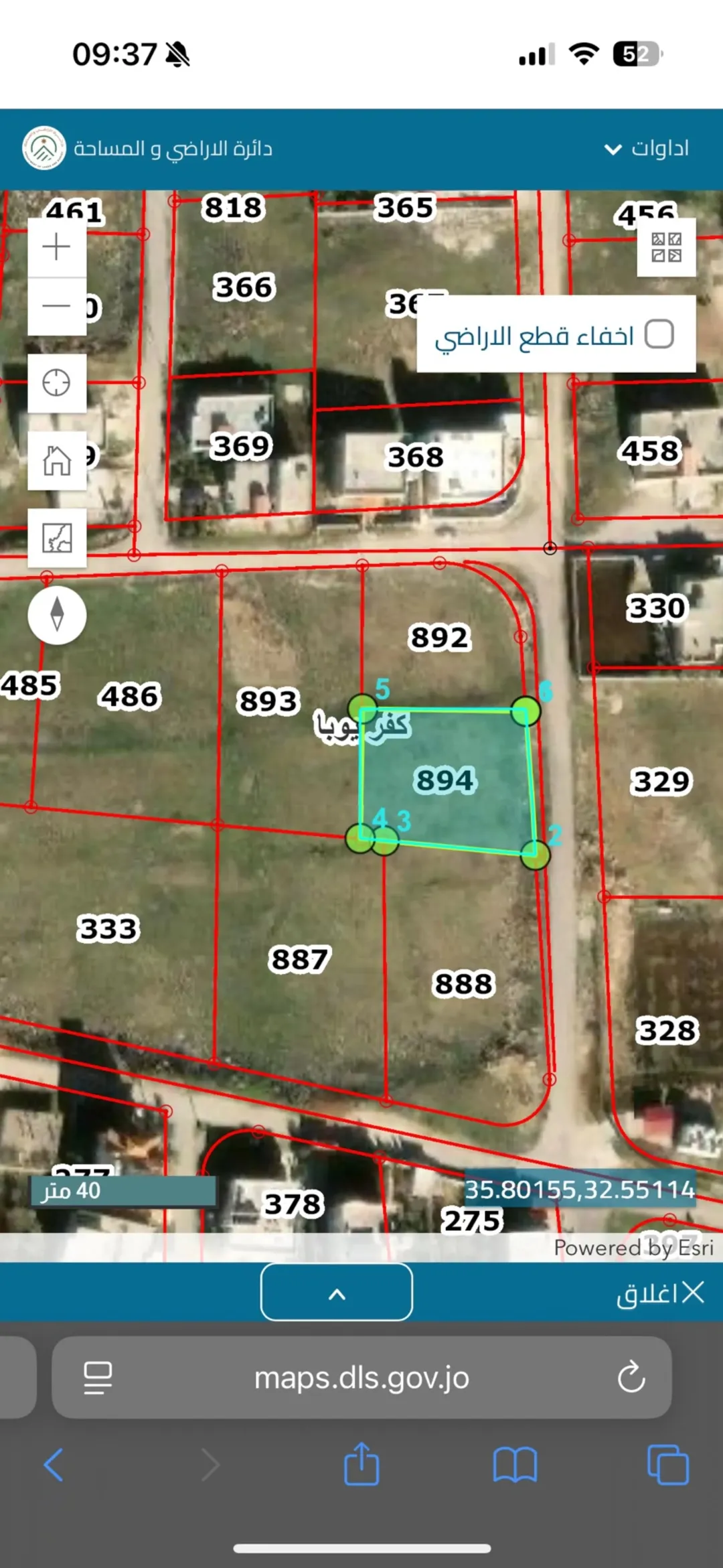Viewport: 723px width, 1568px height.
Task: Go back to the previous page
Action: (54, 1464)
